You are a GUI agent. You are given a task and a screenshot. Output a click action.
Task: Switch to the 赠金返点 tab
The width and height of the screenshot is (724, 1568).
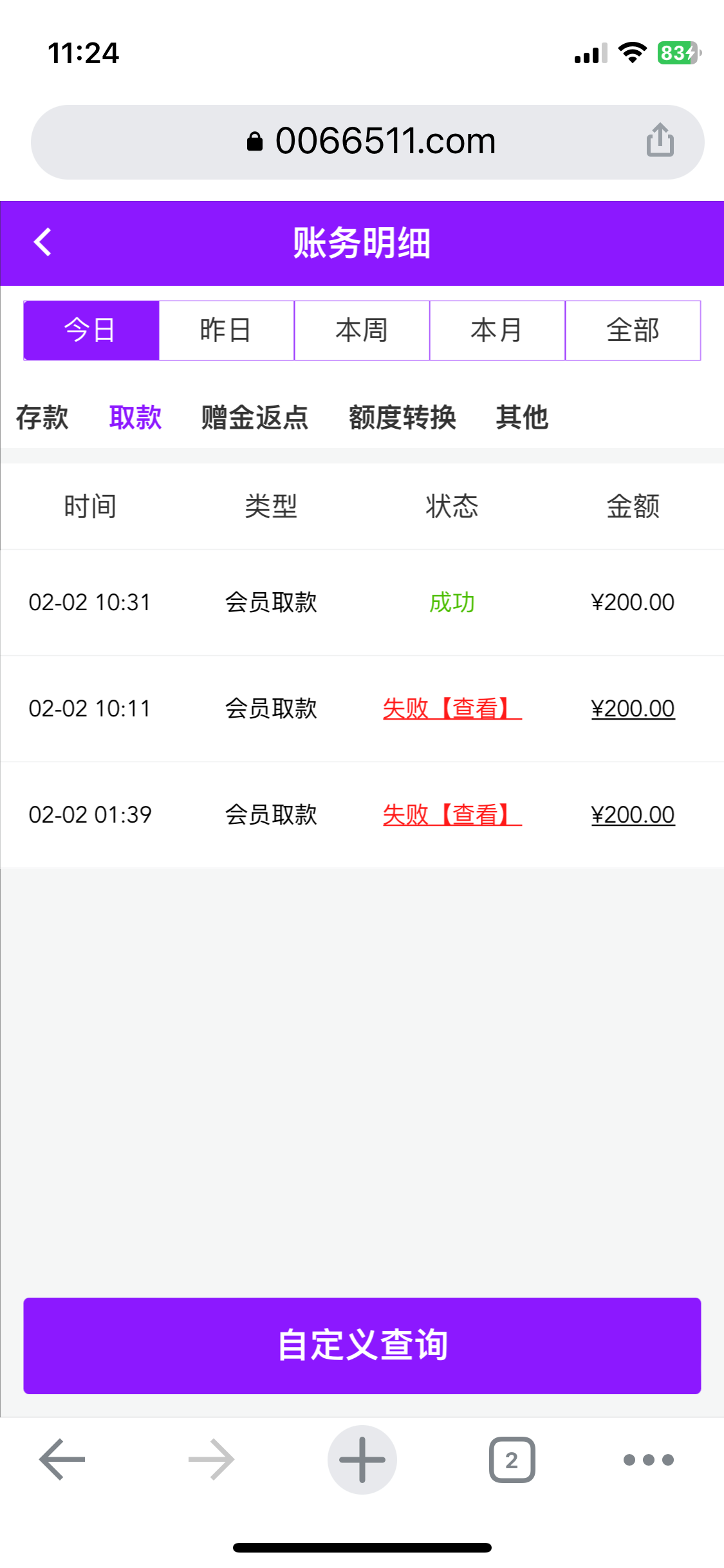255,417
